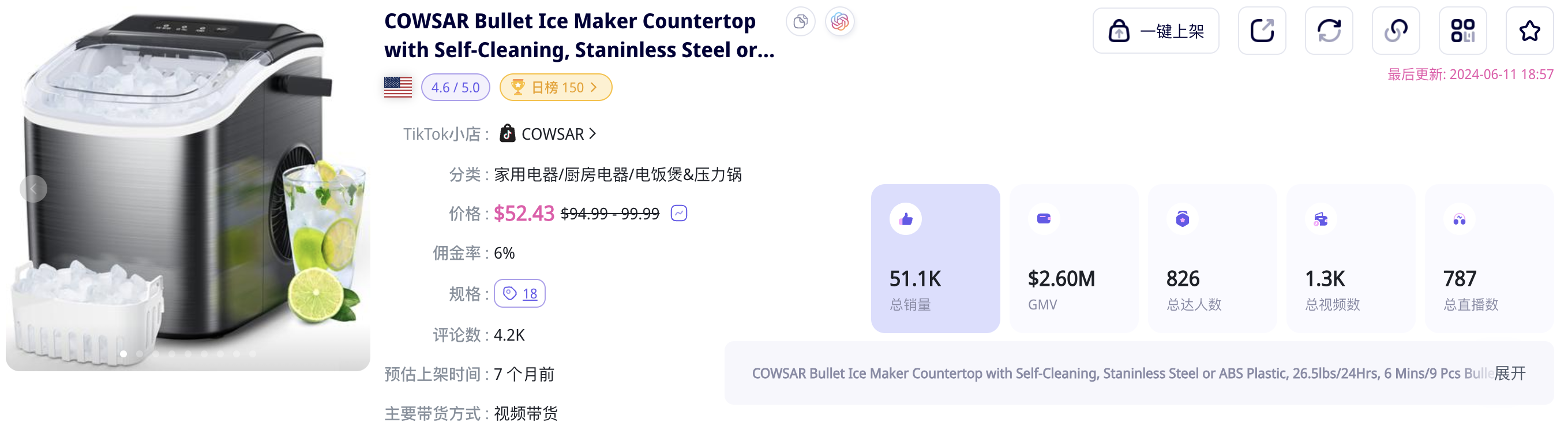Select the 总直播数 787 card
Screen dimensions: 1568x433
(x=1488, y=258)
